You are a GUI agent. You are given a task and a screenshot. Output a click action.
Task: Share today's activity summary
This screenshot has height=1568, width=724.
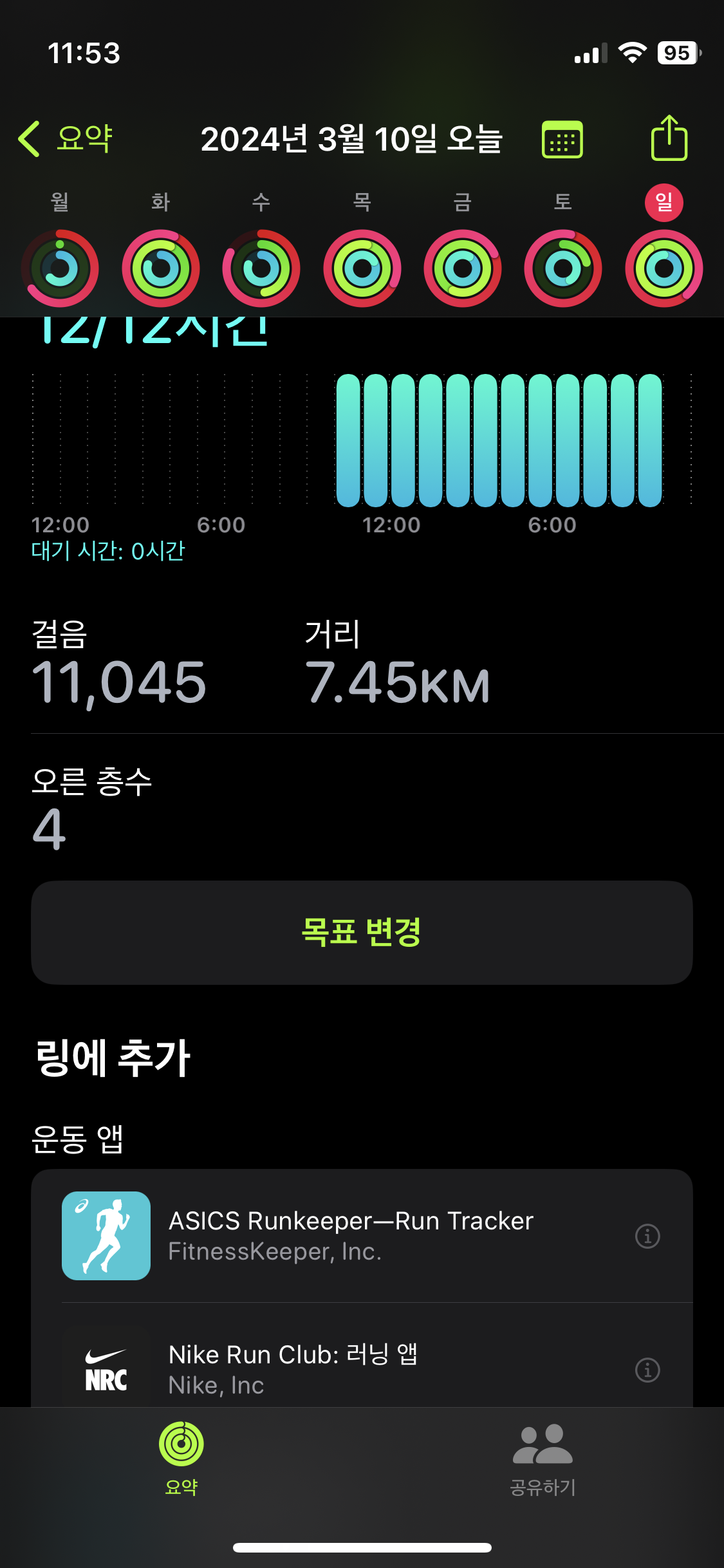point(669,138)
